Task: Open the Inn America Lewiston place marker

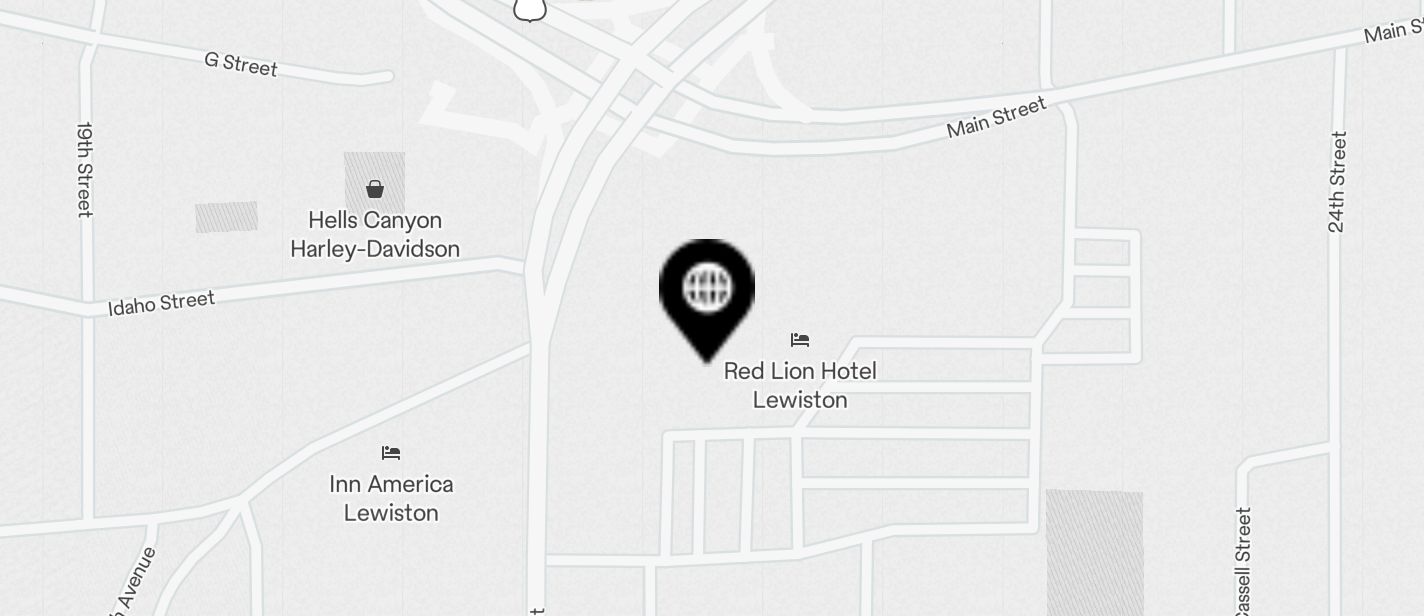Action: (391, 454)
